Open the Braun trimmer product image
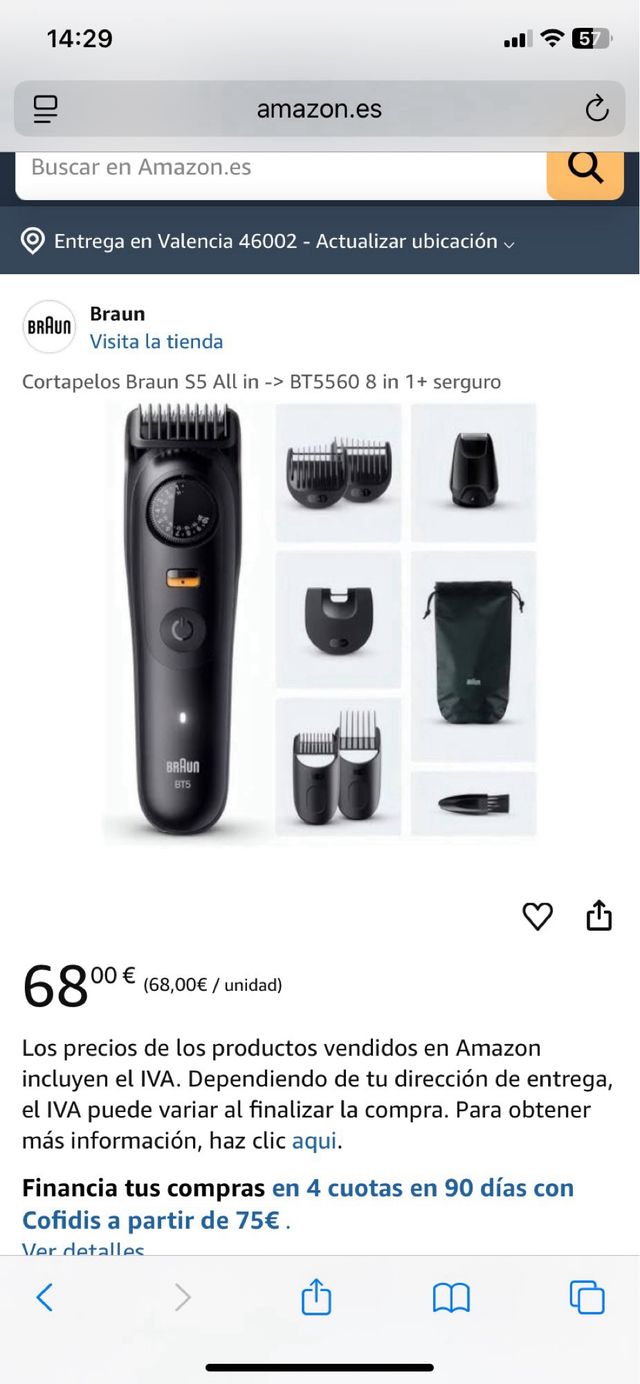The height and width of the screenshot is (1384, 640). (320, 622)
